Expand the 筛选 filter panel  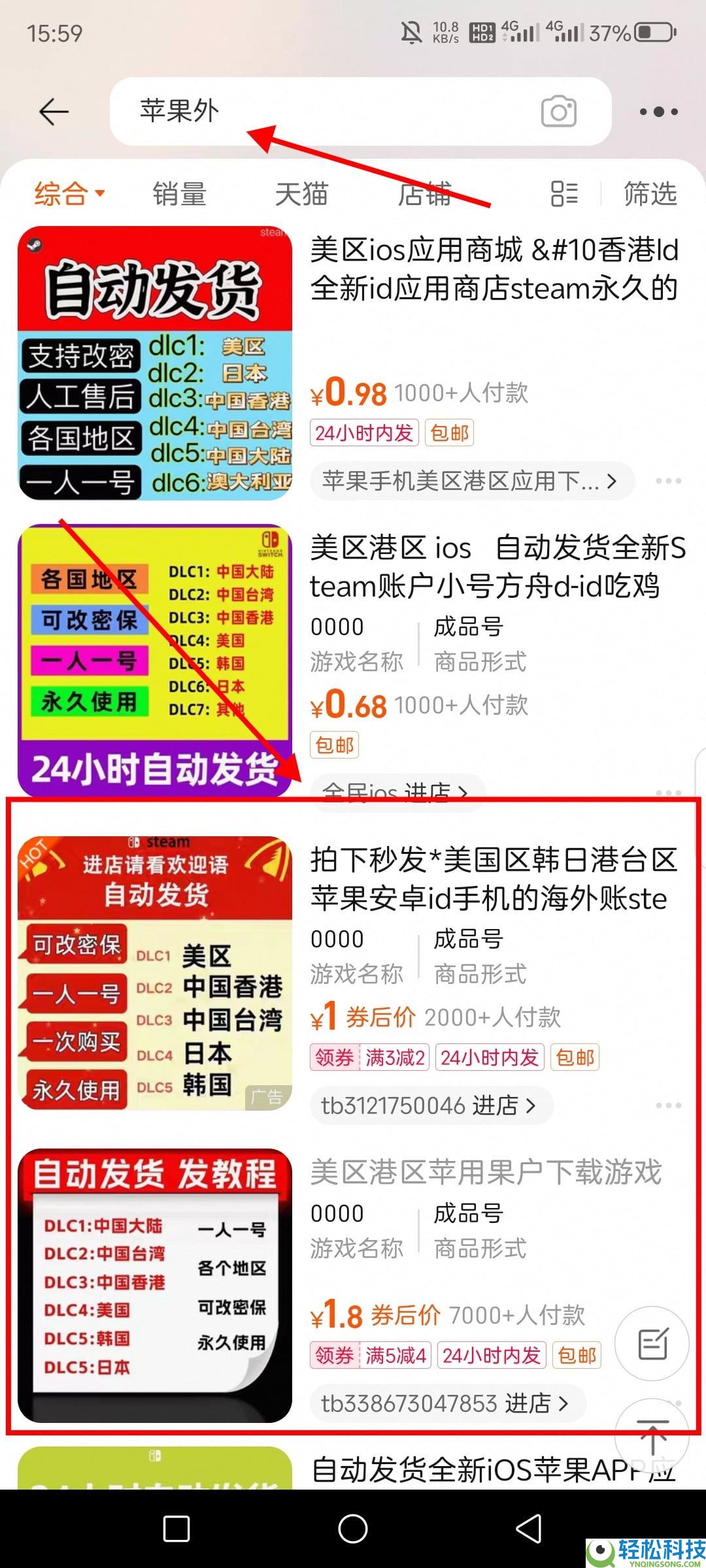(649, 193)
